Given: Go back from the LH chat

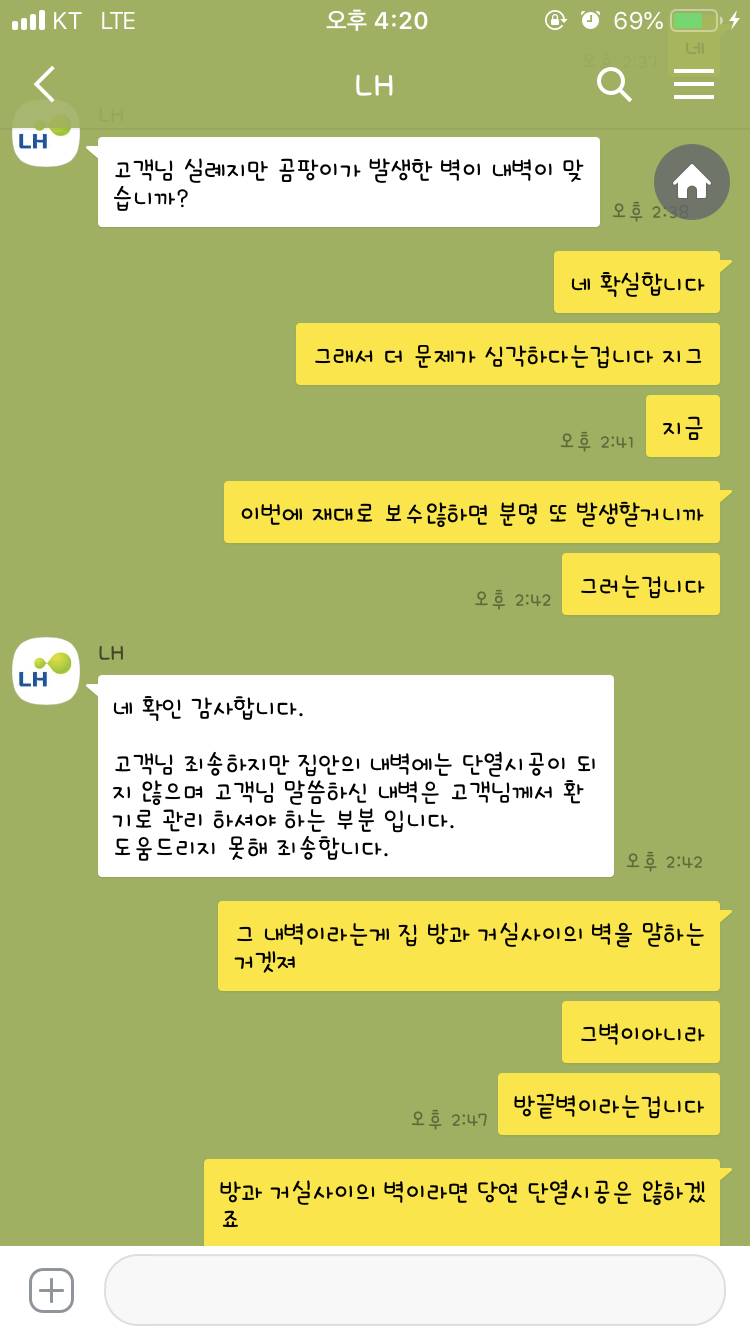Looking at the screenshot, I should (x=44, y=85).
